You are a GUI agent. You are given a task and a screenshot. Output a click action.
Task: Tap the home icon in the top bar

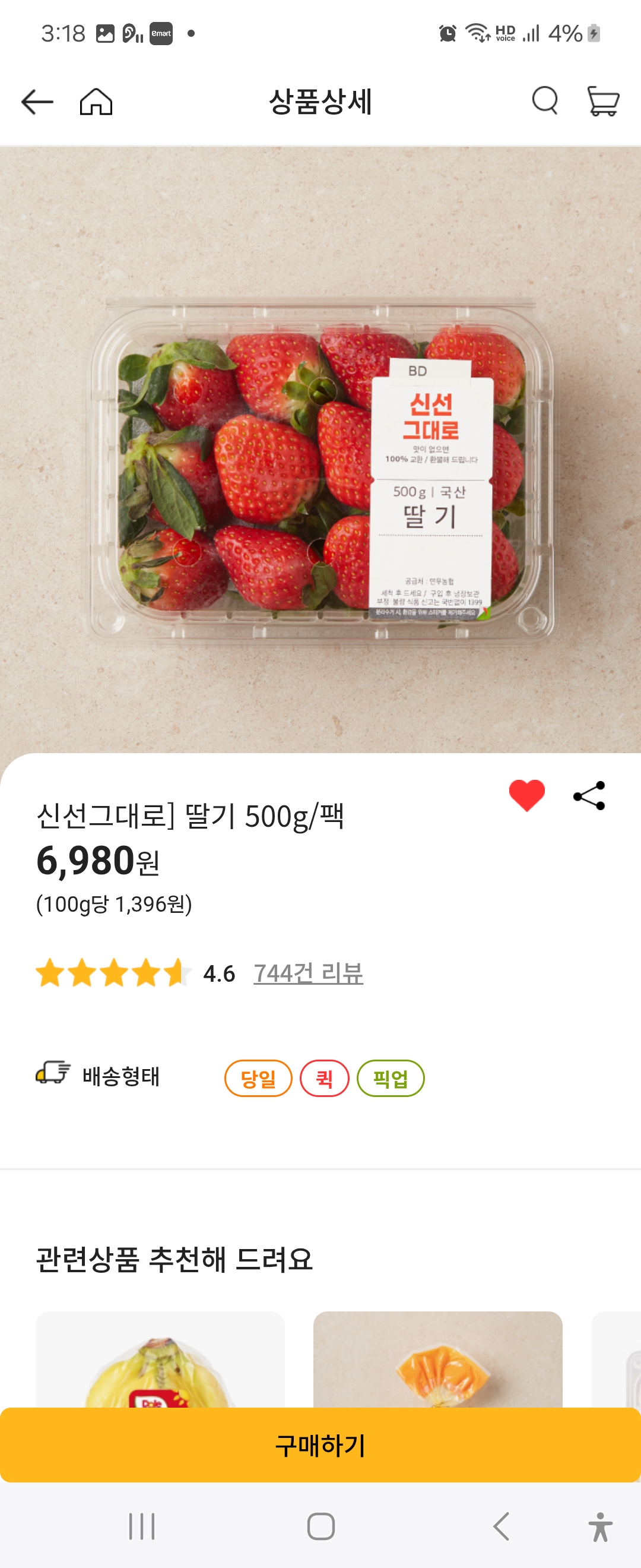(96, 101)
